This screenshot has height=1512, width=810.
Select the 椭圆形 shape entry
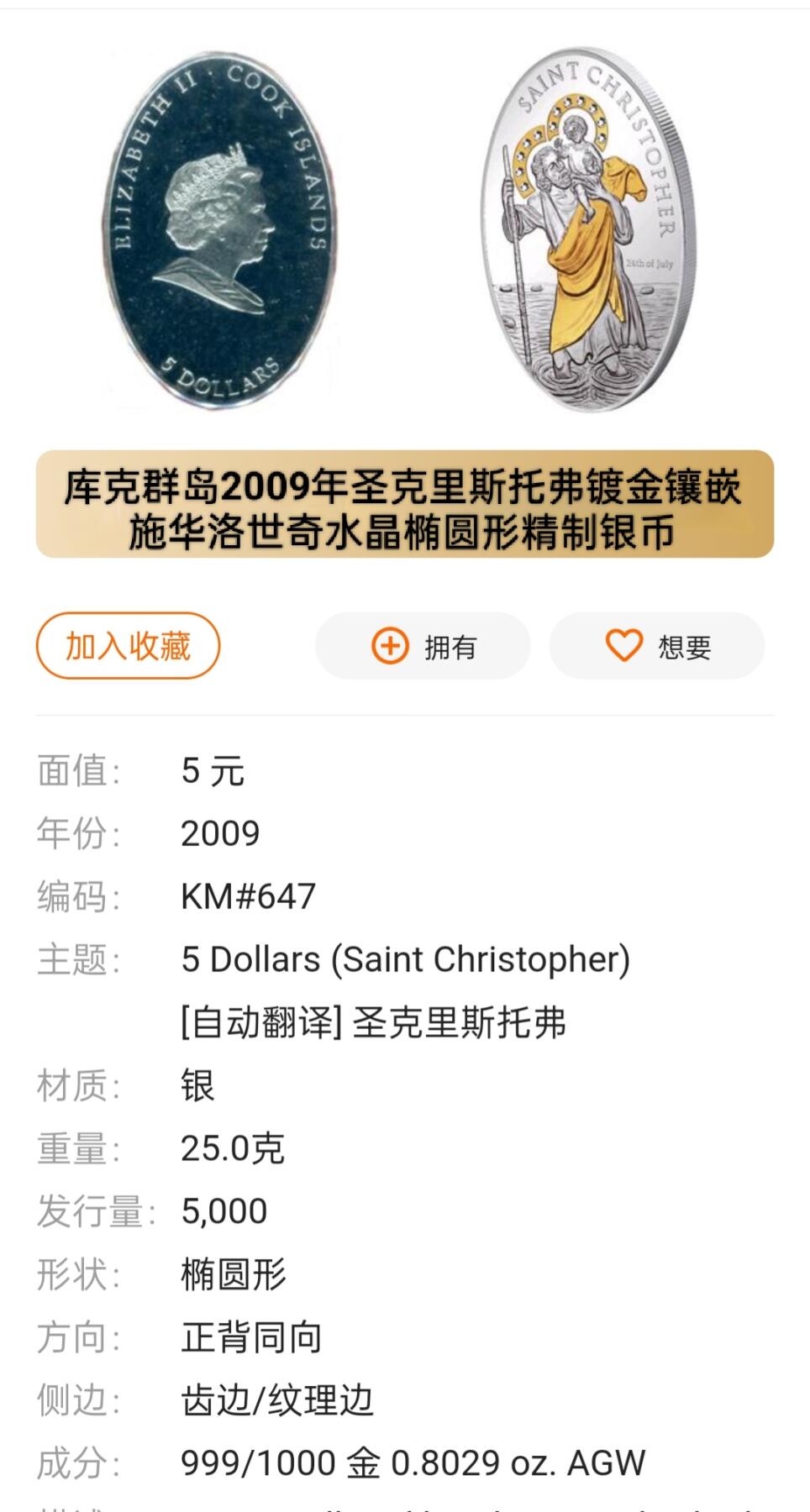234,1273
